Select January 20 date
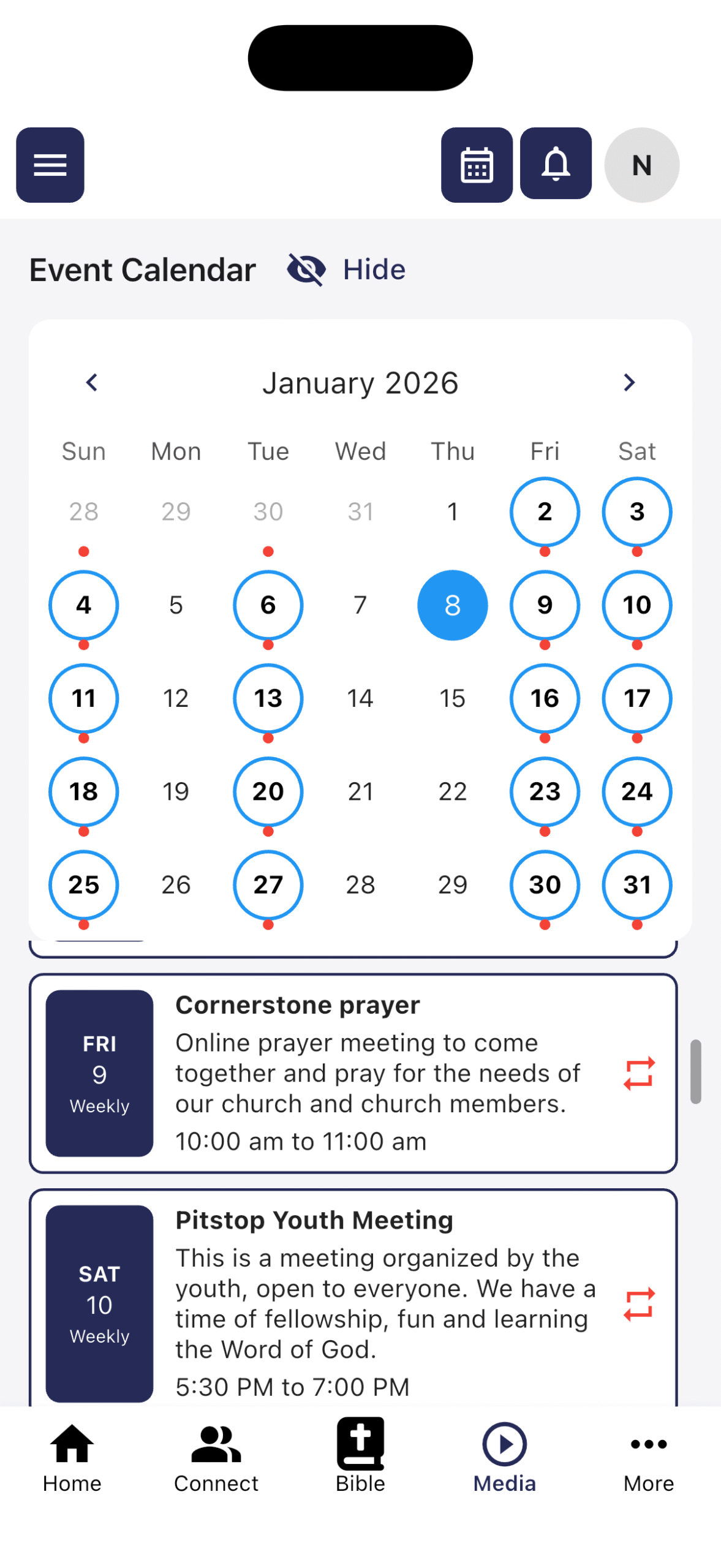 point(268,791)
